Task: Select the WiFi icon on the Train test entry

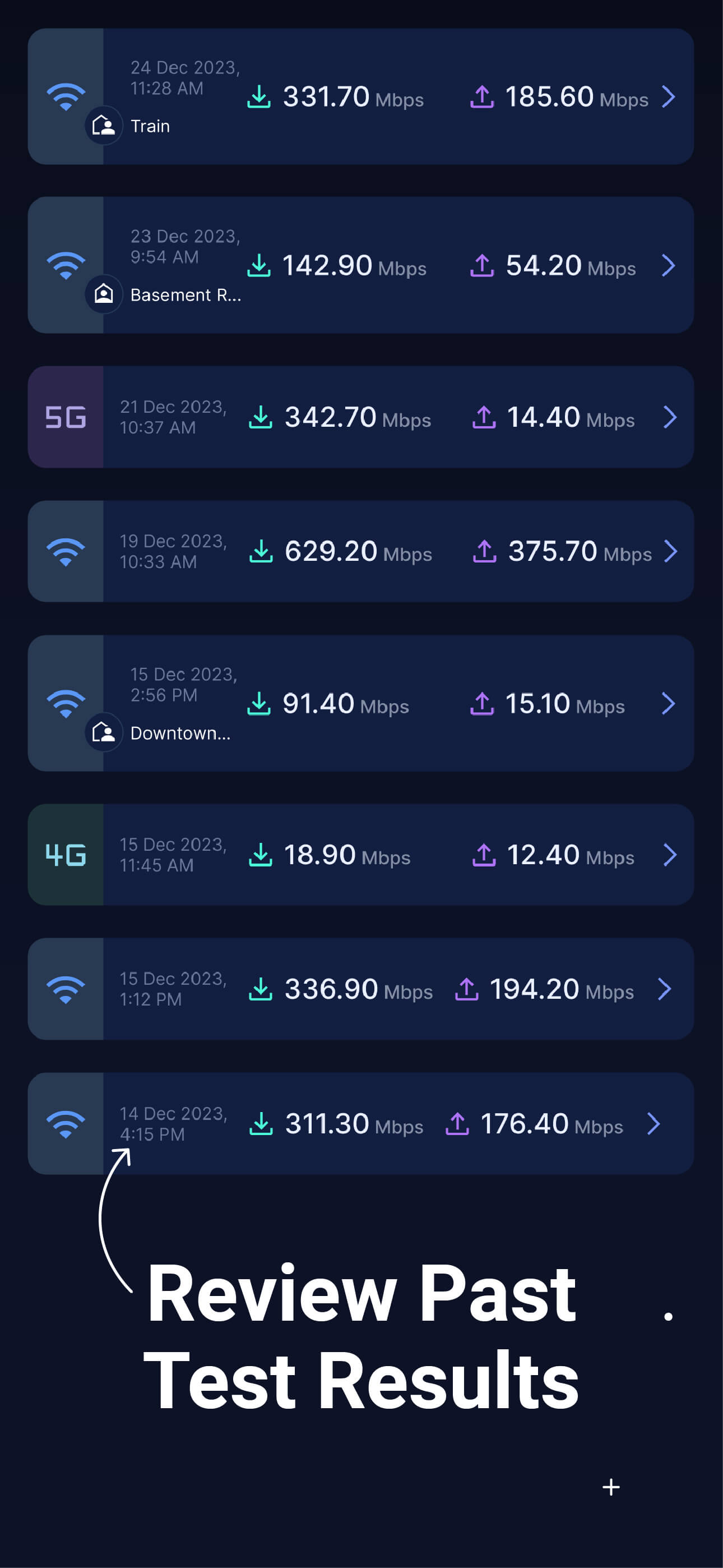Action: click(x=67, y=93)
